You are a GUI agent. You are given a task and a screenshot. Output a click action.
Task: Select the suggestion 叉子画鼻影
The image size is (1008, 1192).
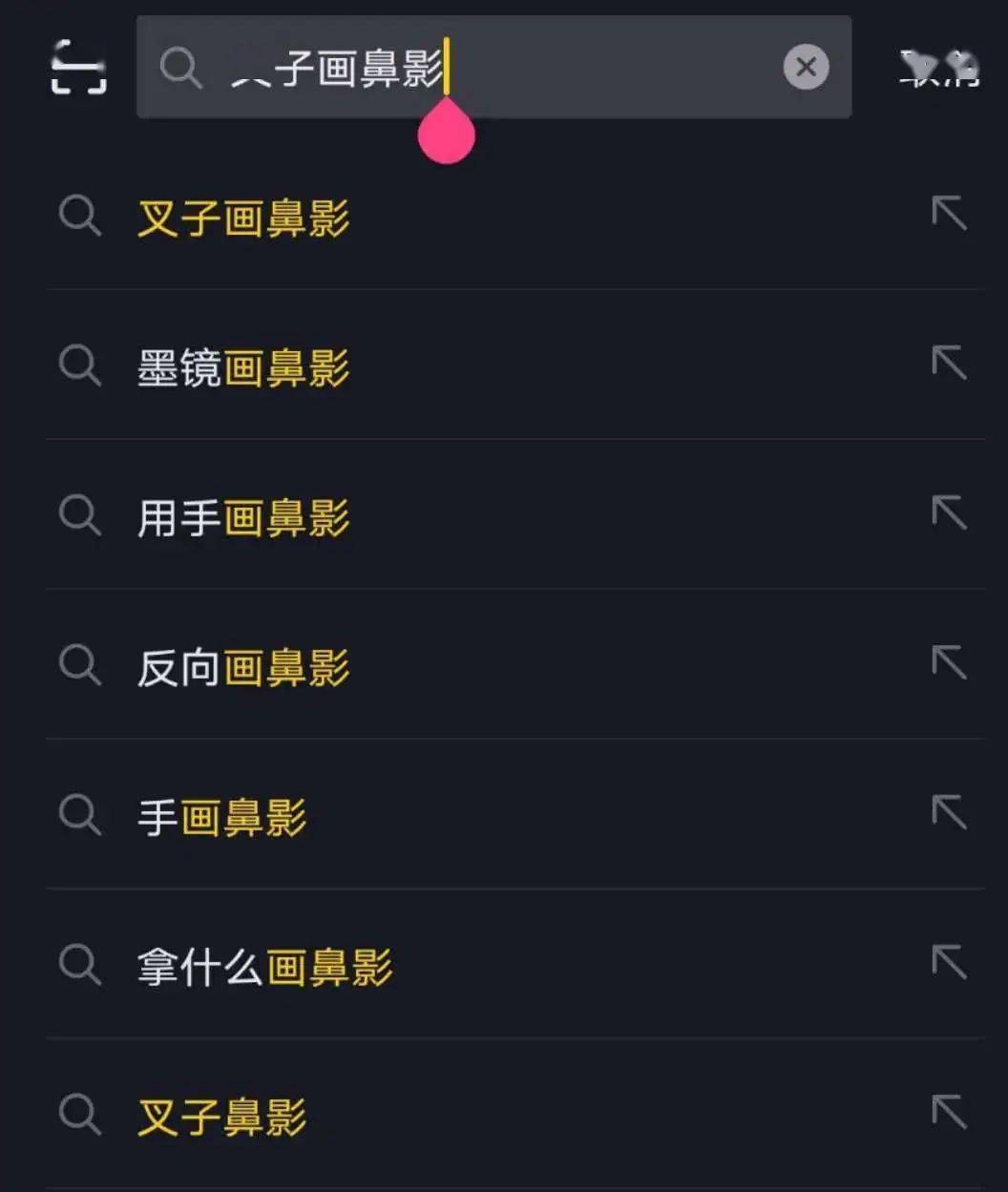pos(241,219)
